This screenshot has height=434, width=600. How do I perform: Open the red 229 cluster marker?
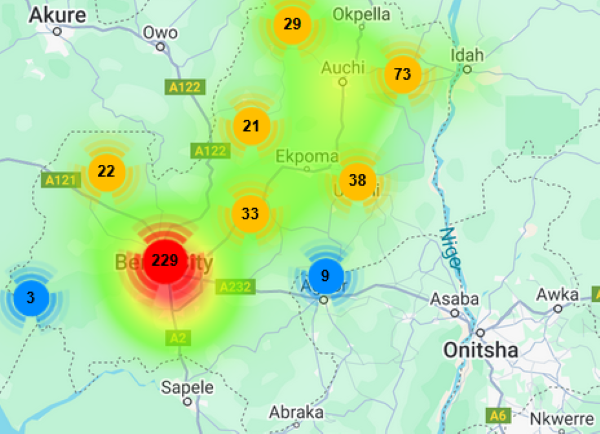[x=164, y=261]
